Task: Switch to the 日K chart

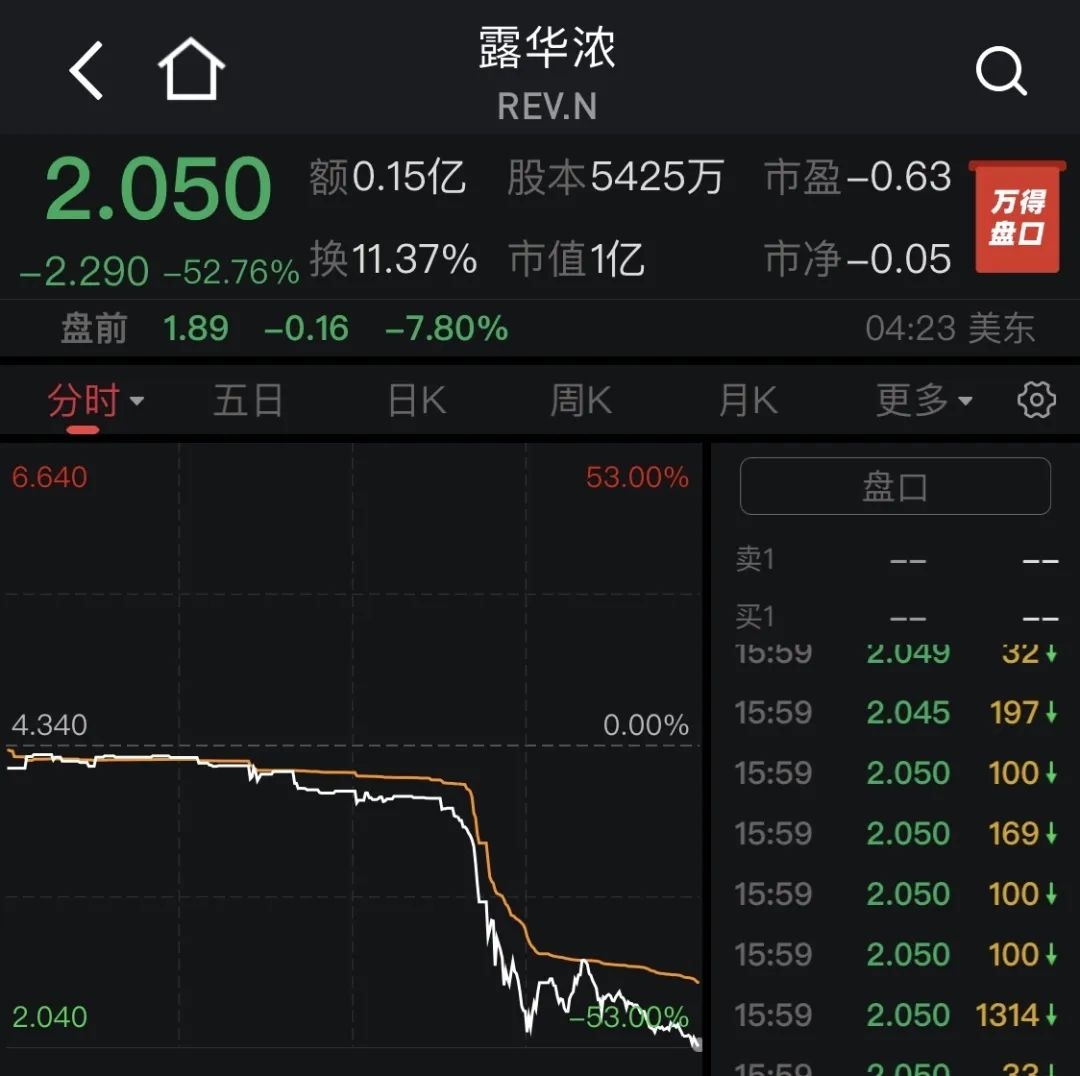Action: 417,401
